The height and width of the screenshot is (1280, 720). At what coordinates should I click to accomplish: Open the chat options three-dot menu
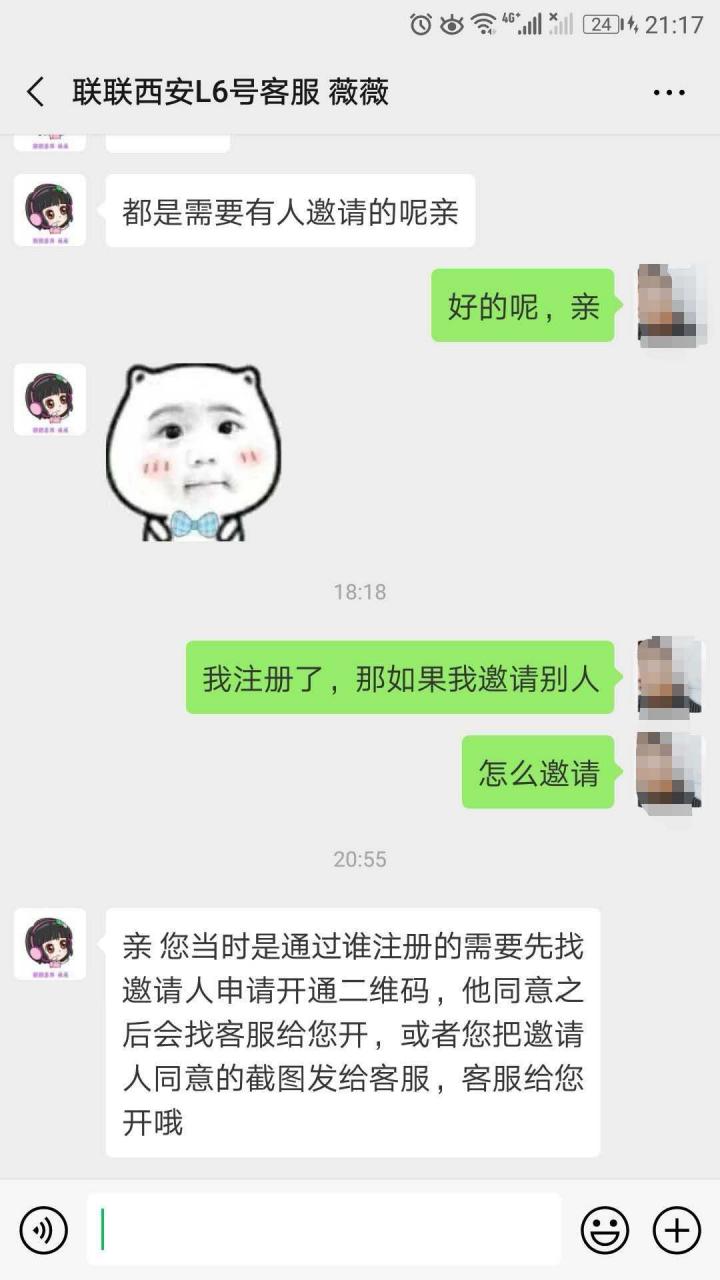tap(668, 93)
